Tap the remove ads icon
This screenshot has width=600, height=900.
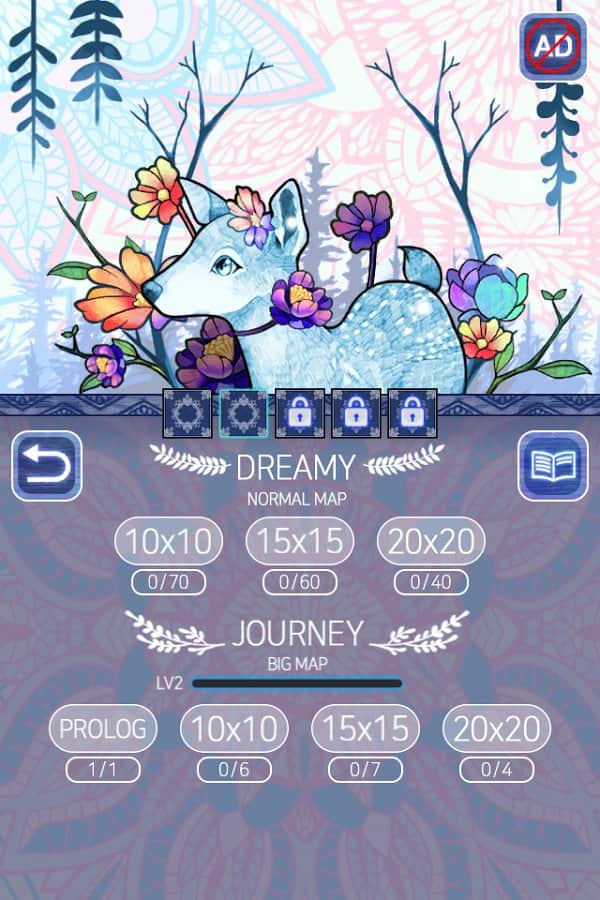click(x=552, y=47)
